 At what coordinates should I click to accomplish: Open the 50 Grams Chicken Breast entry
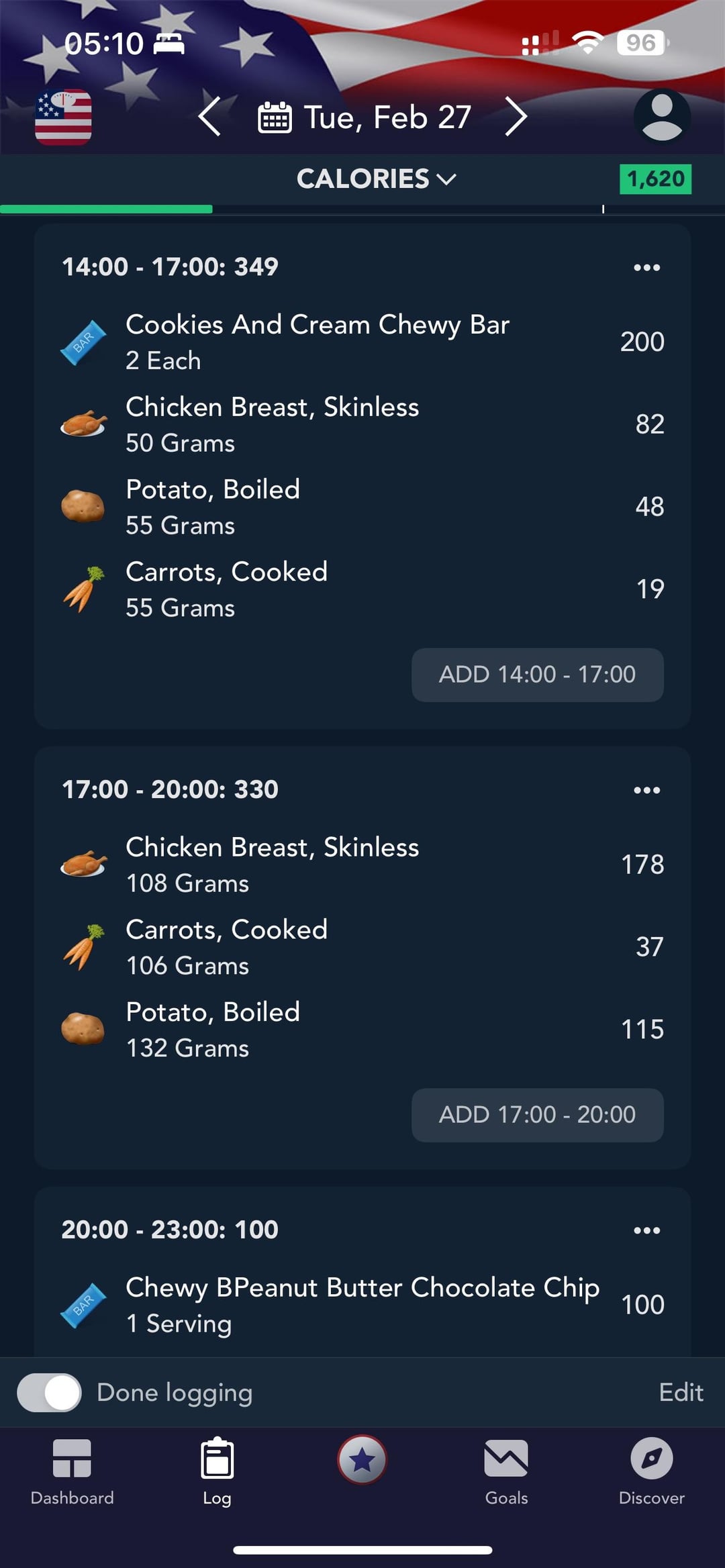[x=362, y=424]
